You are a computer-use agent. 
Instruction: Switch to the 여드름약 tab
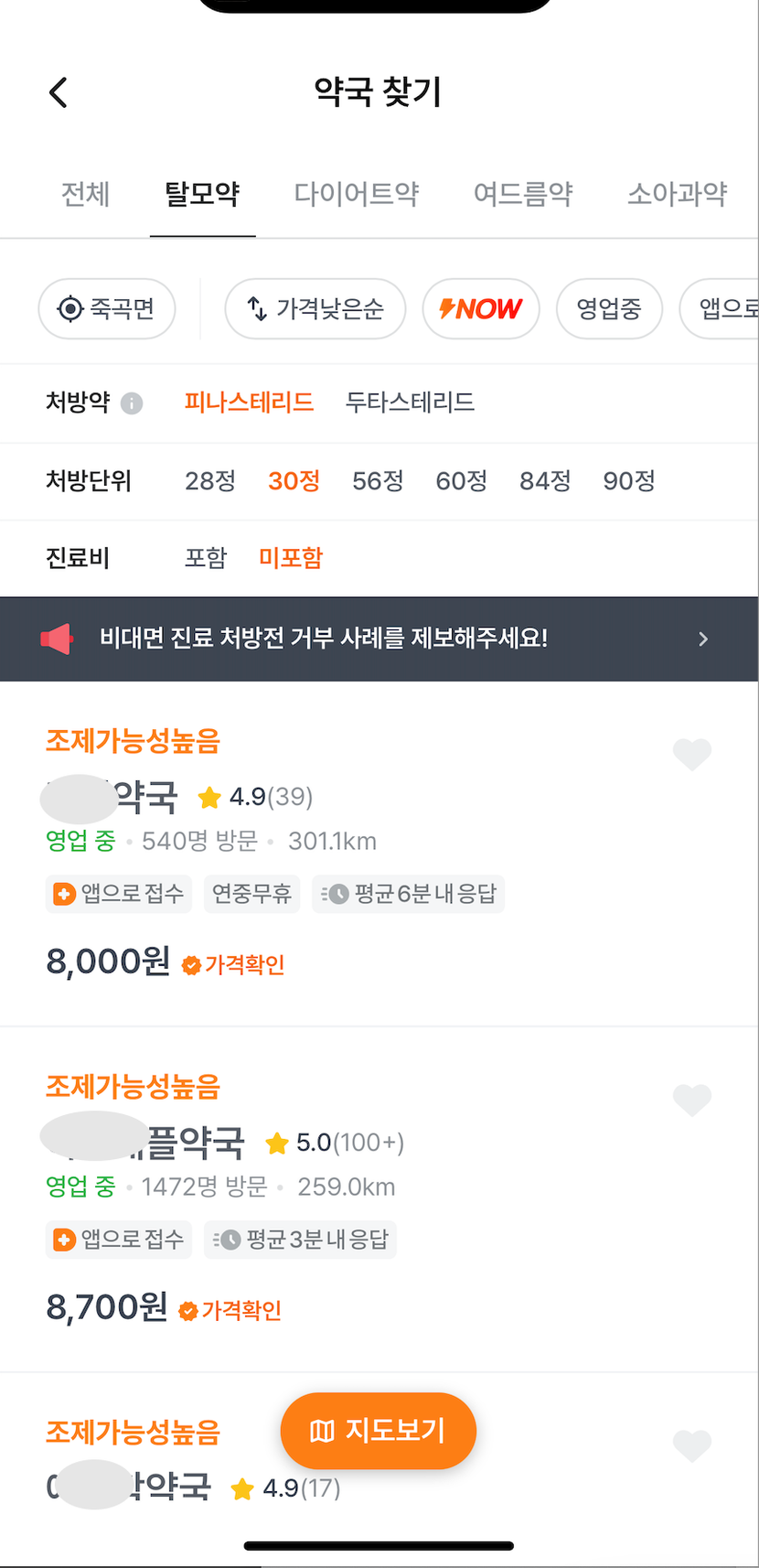point(522,194)
